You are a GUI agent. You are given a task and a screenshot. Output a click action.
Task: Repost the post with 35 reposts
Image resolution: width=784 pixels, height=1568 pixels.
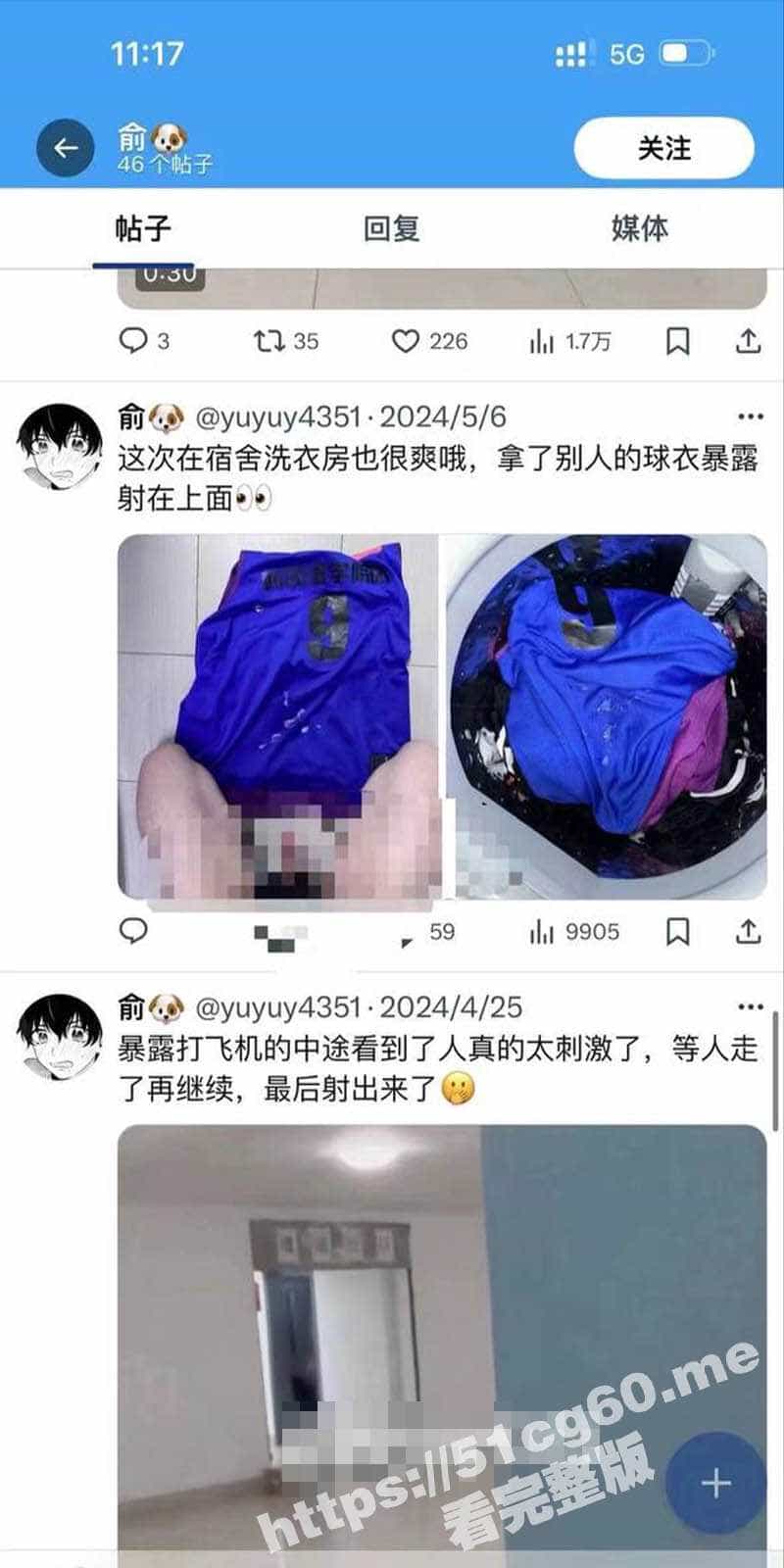pos(269,340)
